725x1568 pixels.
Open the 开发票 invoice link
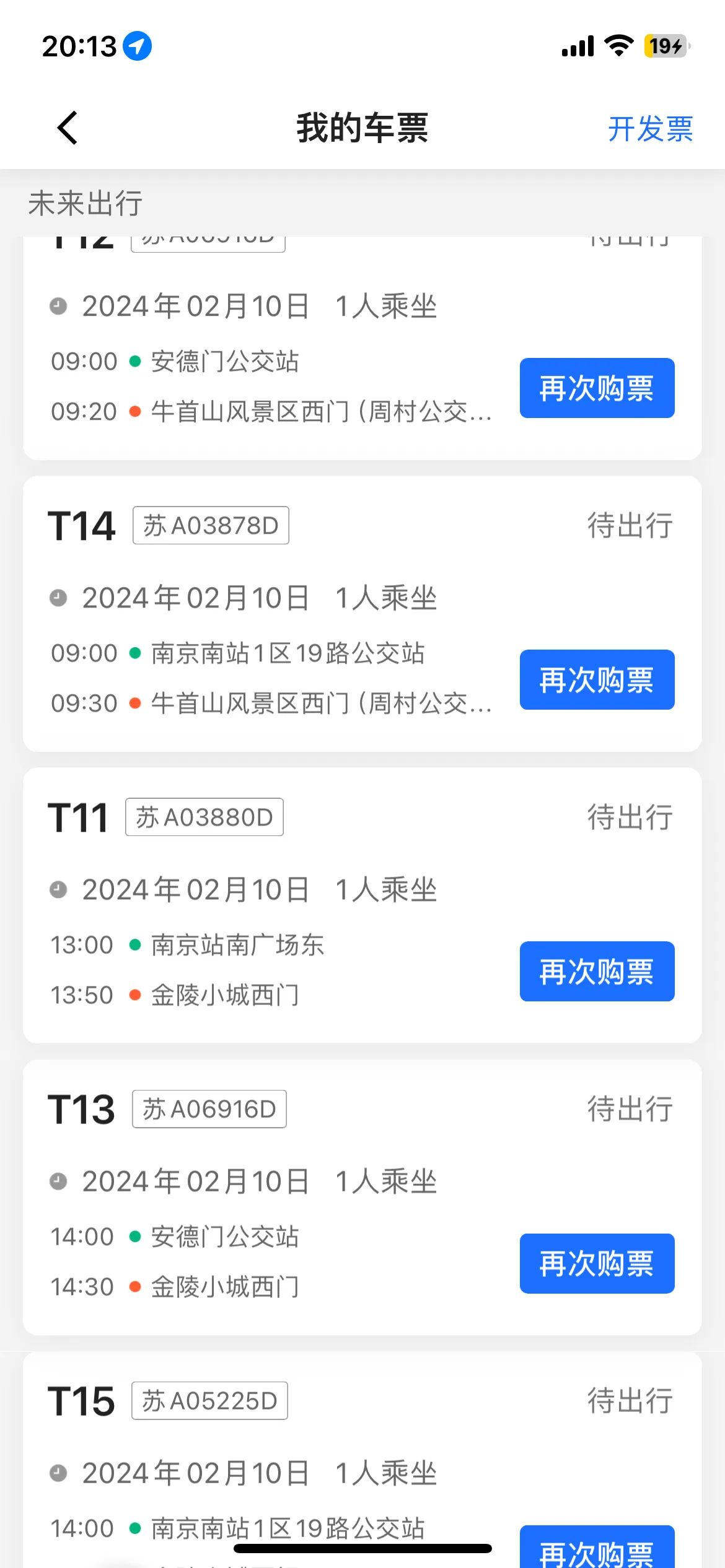pos(650,129)
